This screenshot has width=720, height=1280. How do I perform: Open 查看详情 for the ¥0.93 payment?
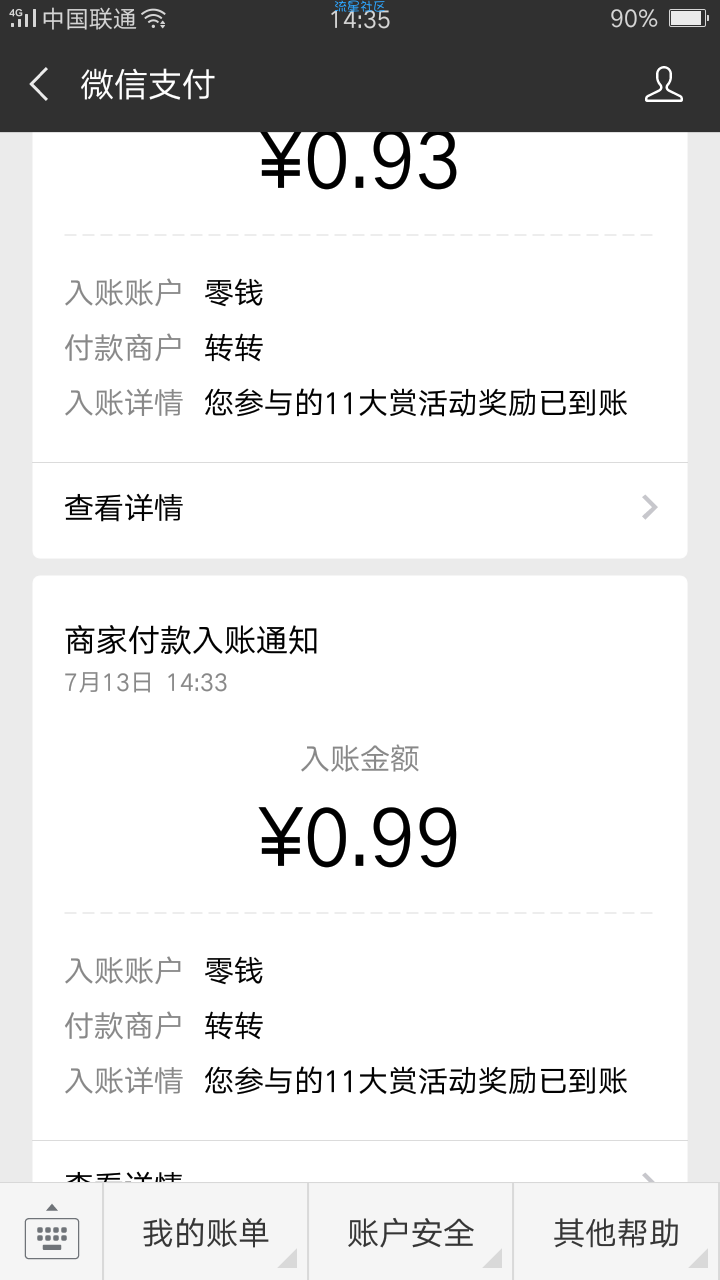point(360,508)
